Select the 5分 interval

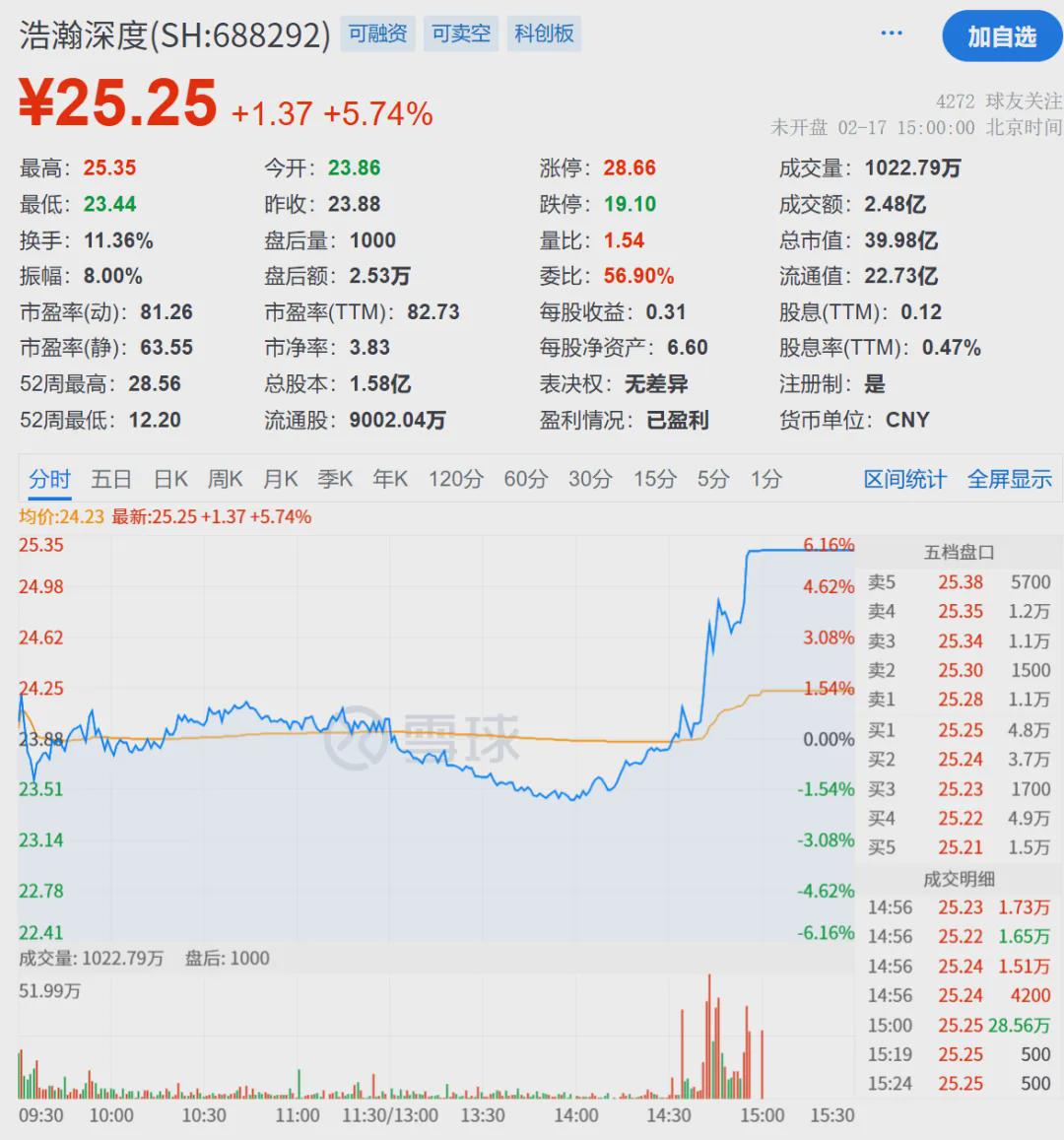[x=713, y=479]
